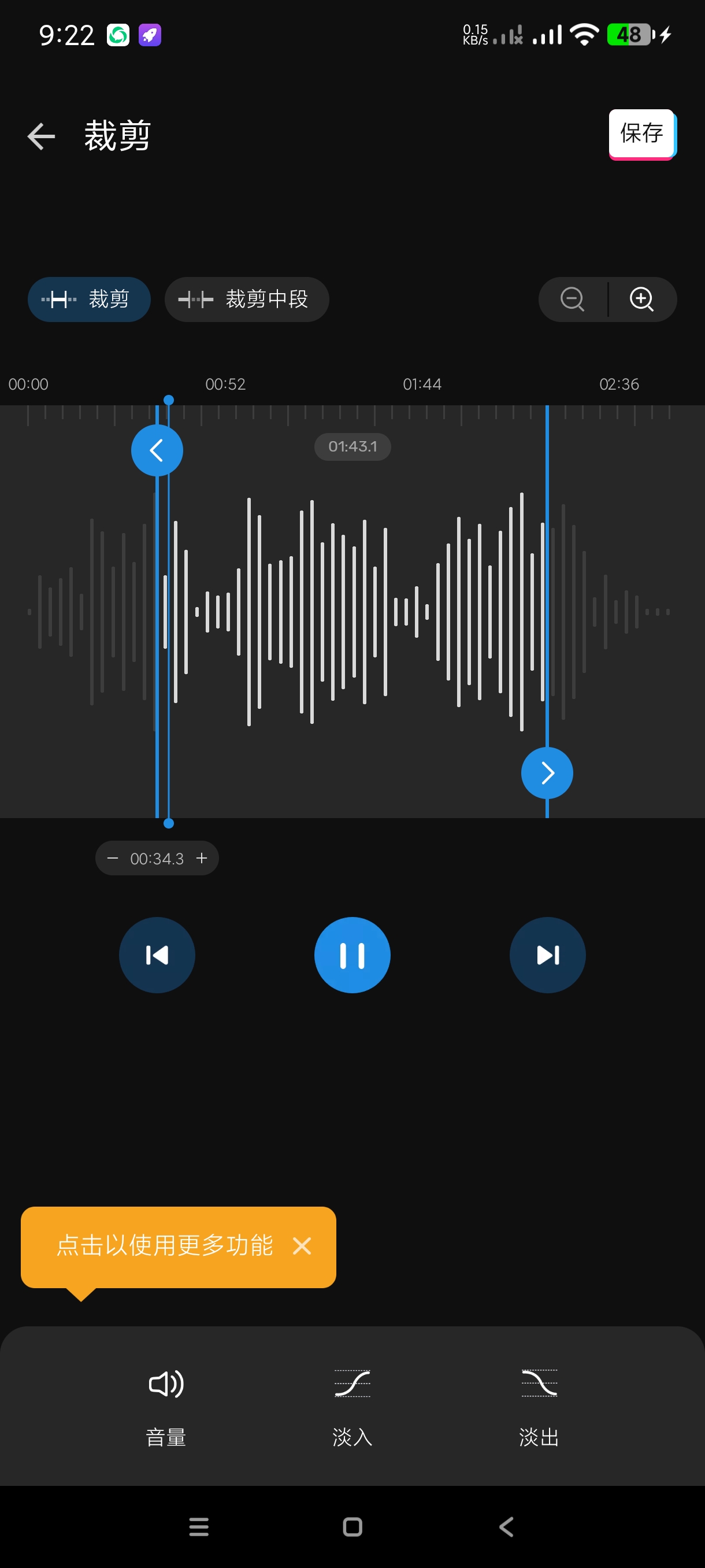Pause the audio playback
This screenshot has width=705, height=1568.
tap(352, 955)
